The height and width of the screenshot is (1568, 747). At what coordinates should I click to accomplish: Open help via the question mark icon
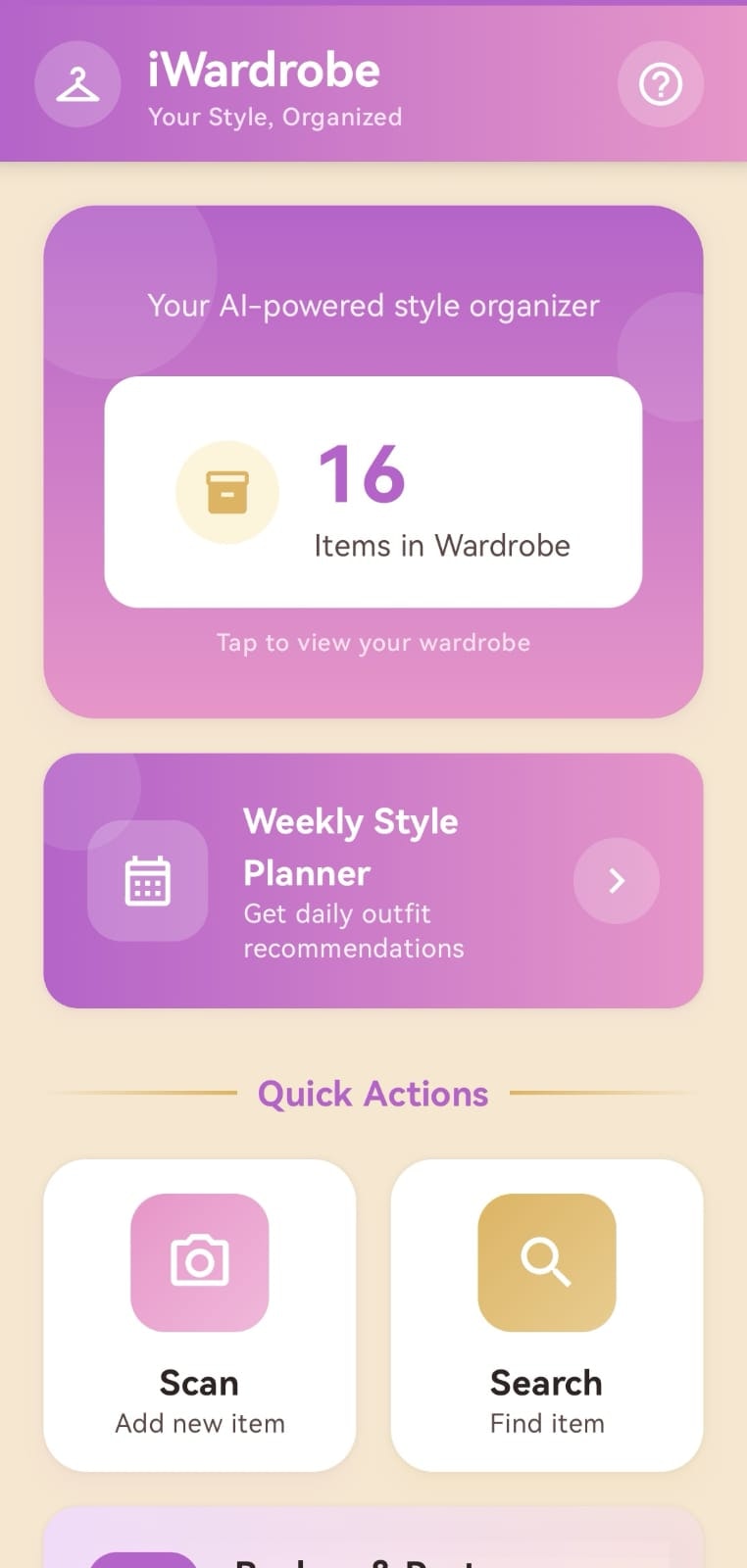[662, 84]
